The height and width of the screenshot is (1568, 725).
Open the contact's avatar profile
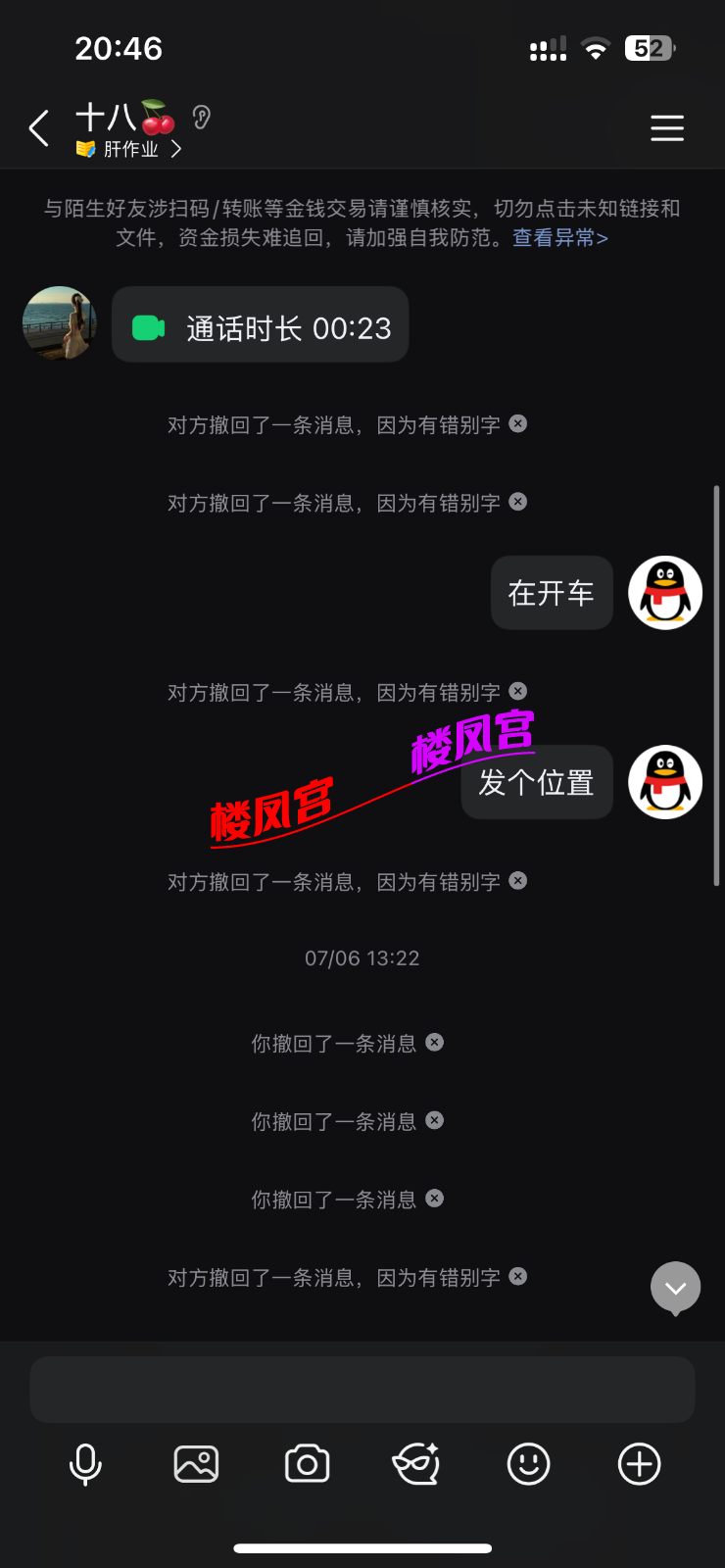pos(60,323)
